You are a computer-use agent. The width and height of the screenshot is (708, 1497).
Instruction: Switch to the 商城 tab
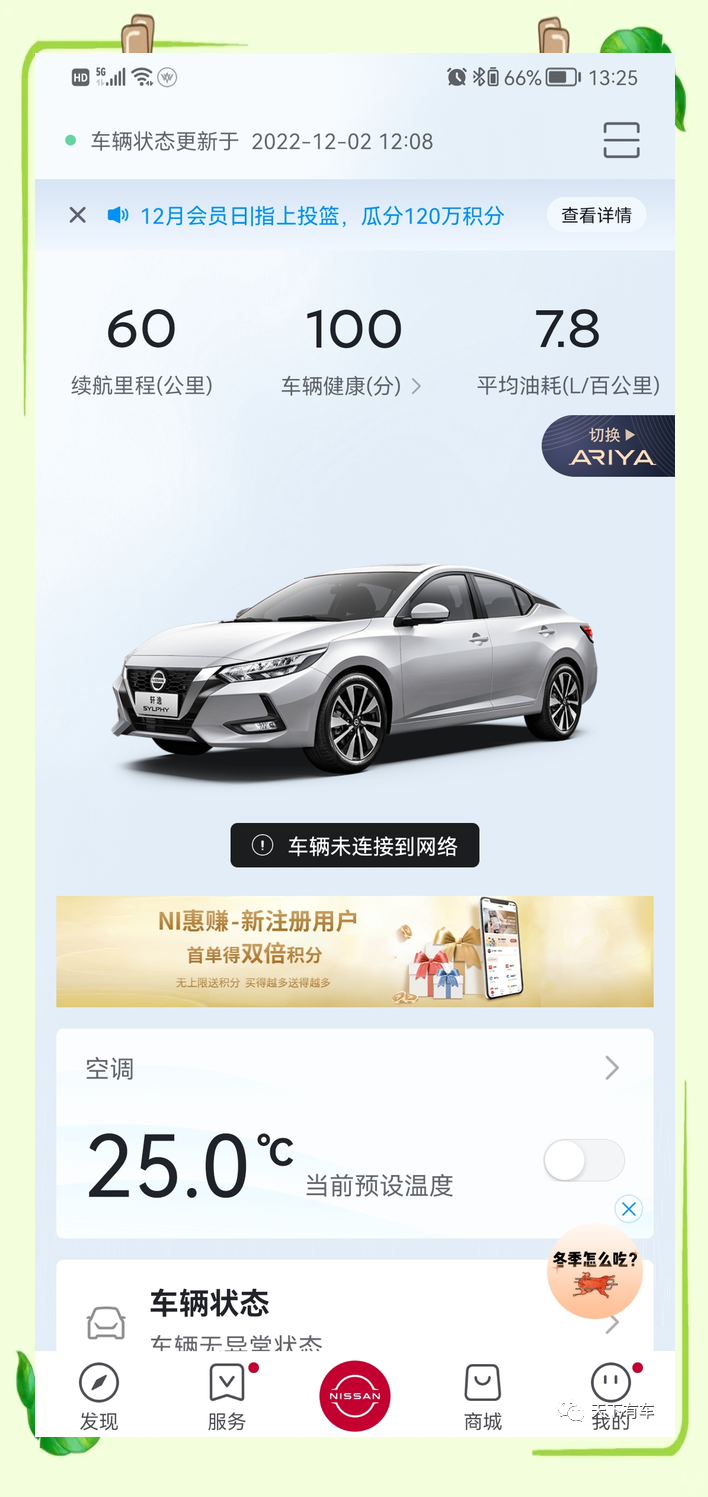(483, 1396)
